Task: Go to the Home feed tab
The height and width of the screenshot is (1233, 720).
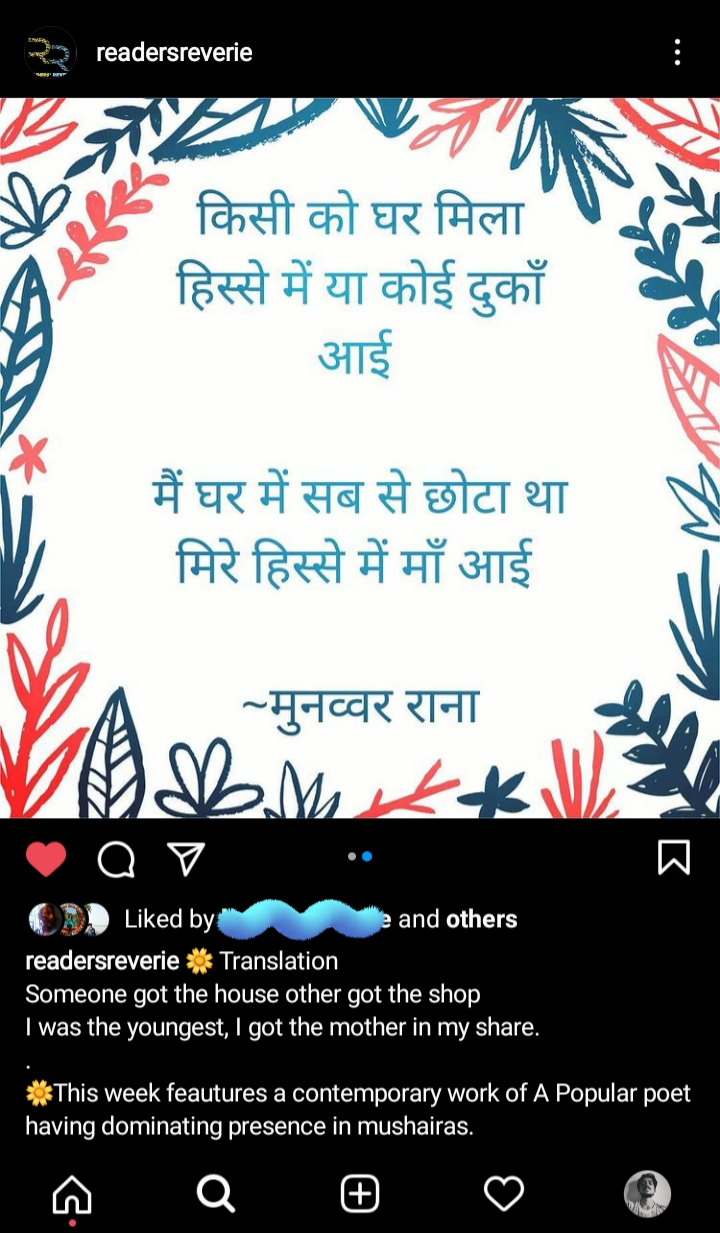Action: point(72,1192)
